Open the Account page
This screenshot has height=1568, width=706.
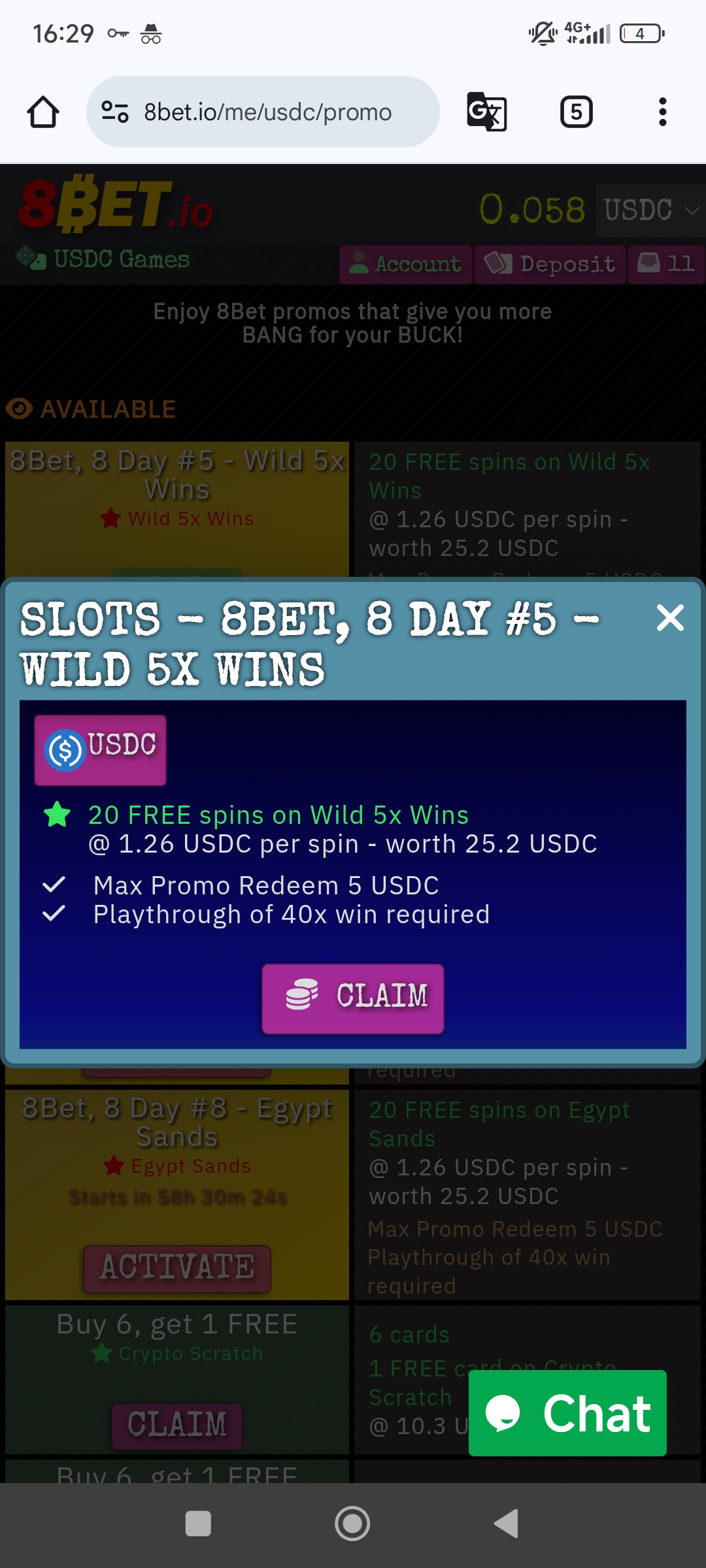pos(405,264)
